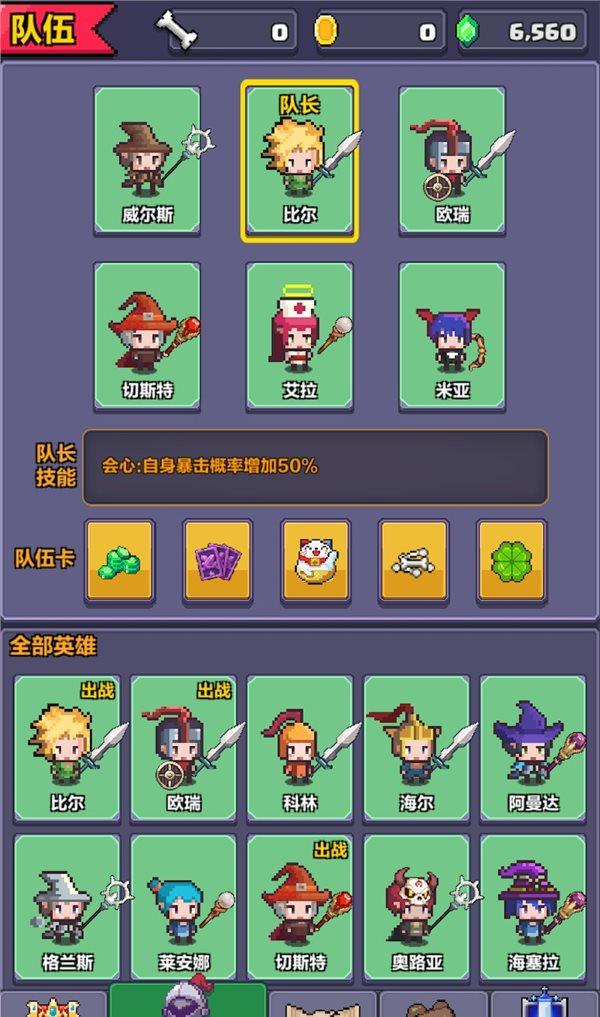Select team member 欧瑞
The width and height of the screenshot is (600, 1017).
tap(452, 160)
